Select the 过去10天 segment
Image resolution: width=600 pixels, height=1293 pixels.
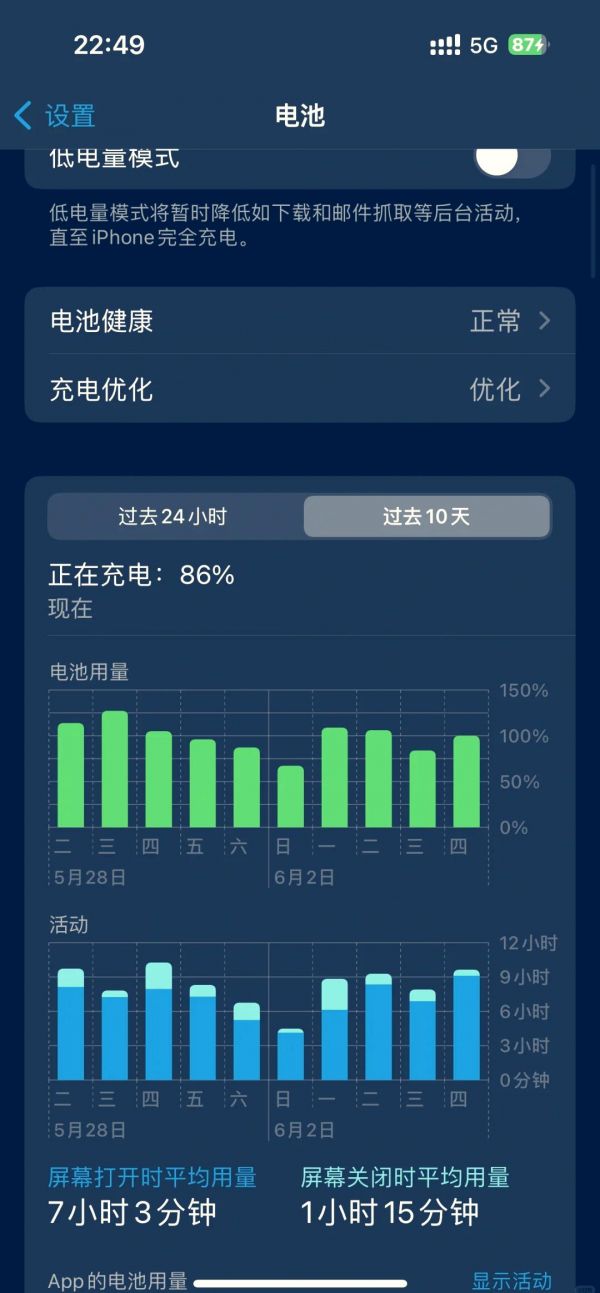[426, 517]
